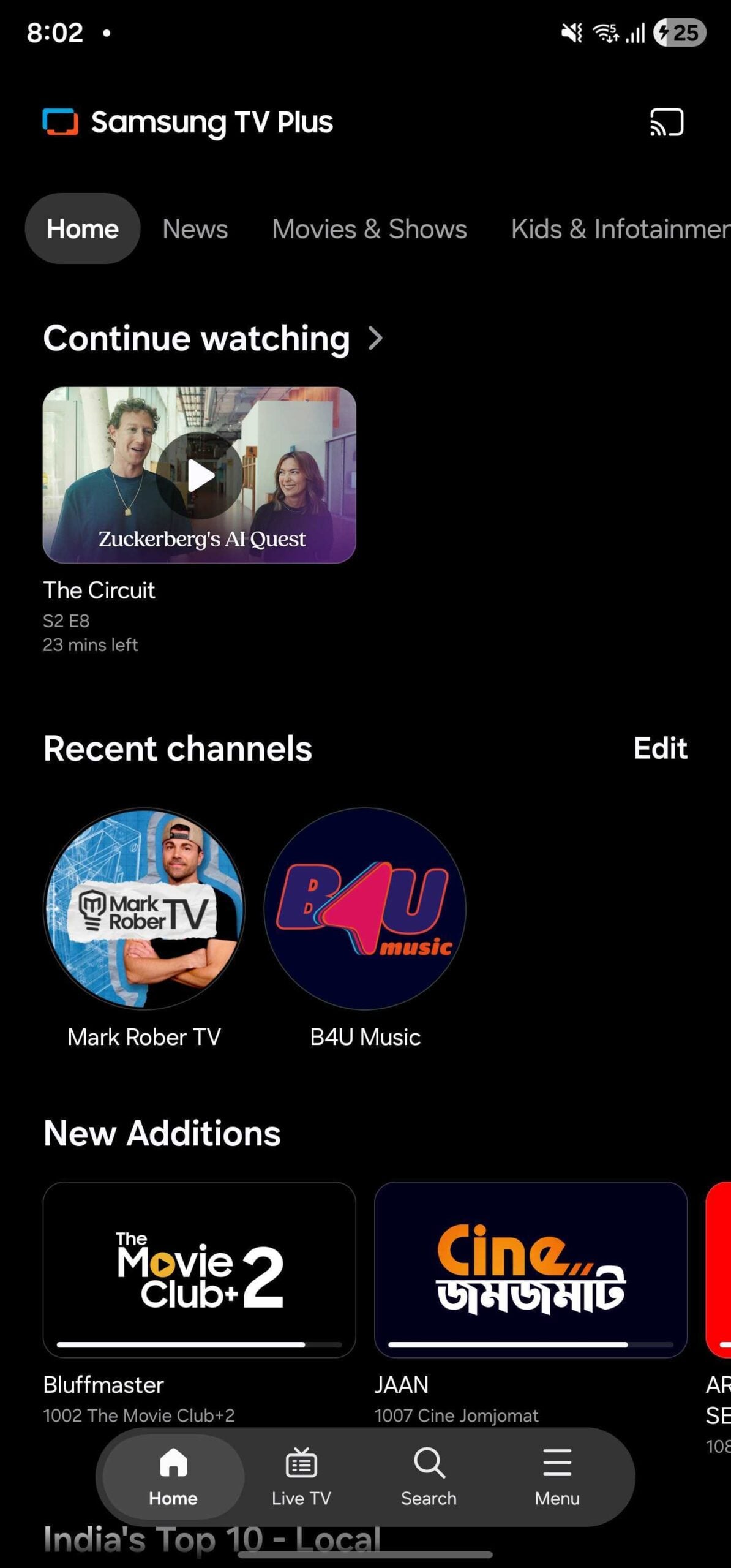Switch to the Movies & Shows tab
The height and width of the screenshot is (1568, 731).
[x=369, y=228]
